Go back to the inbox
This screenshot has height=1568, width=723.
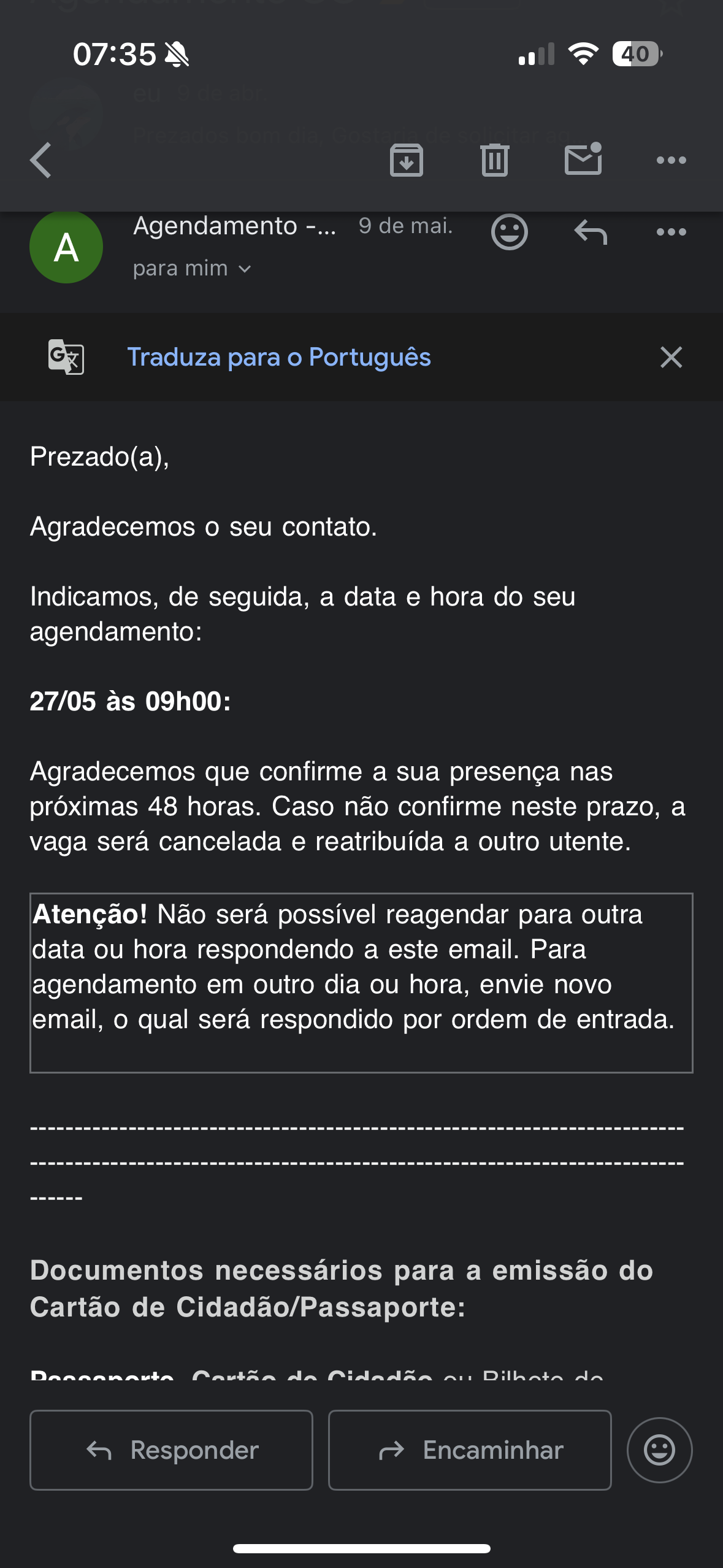[x=41, y=160]
